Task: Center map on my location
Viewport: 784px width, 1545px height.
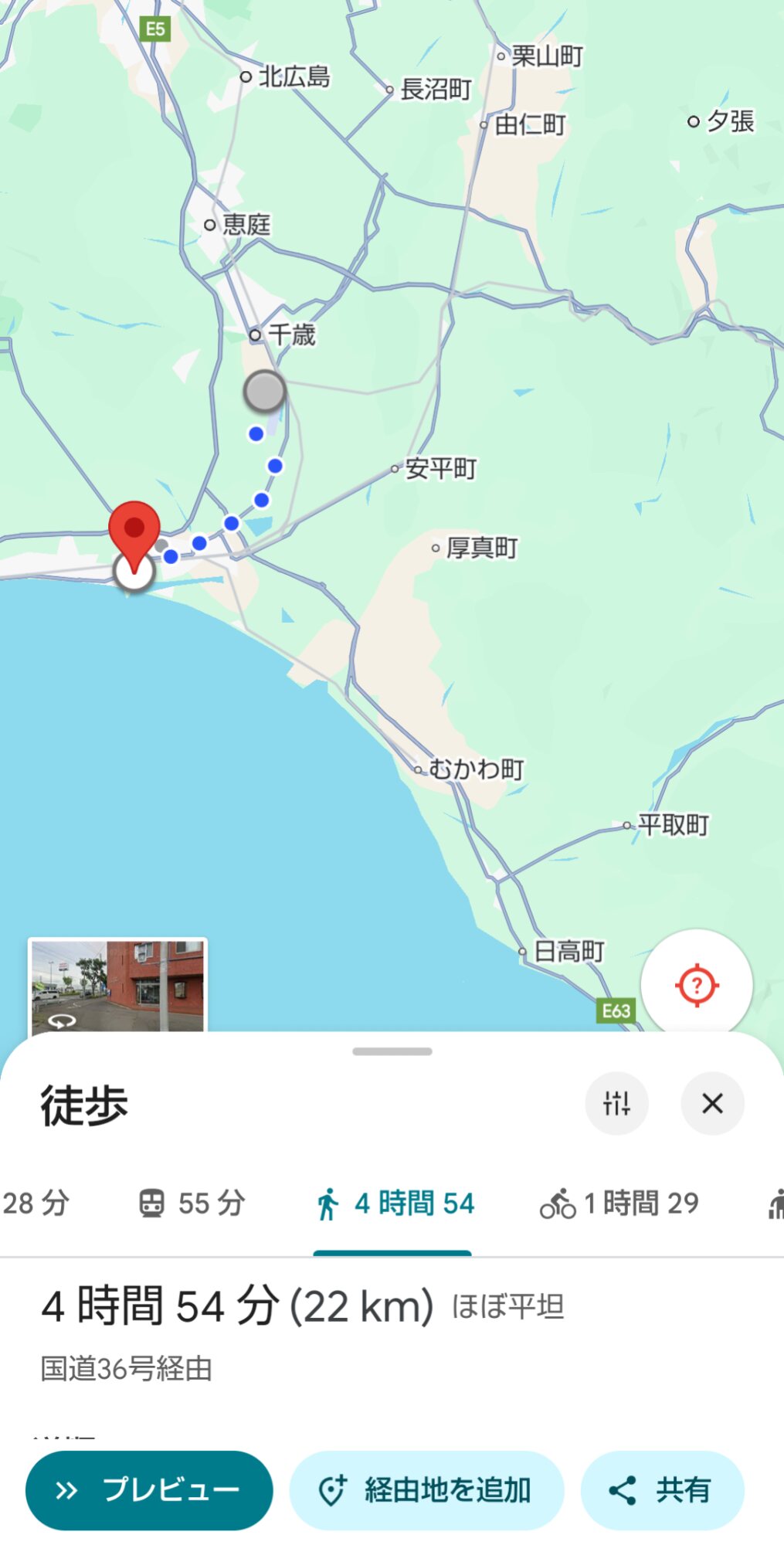Action: tap(696, 985)
